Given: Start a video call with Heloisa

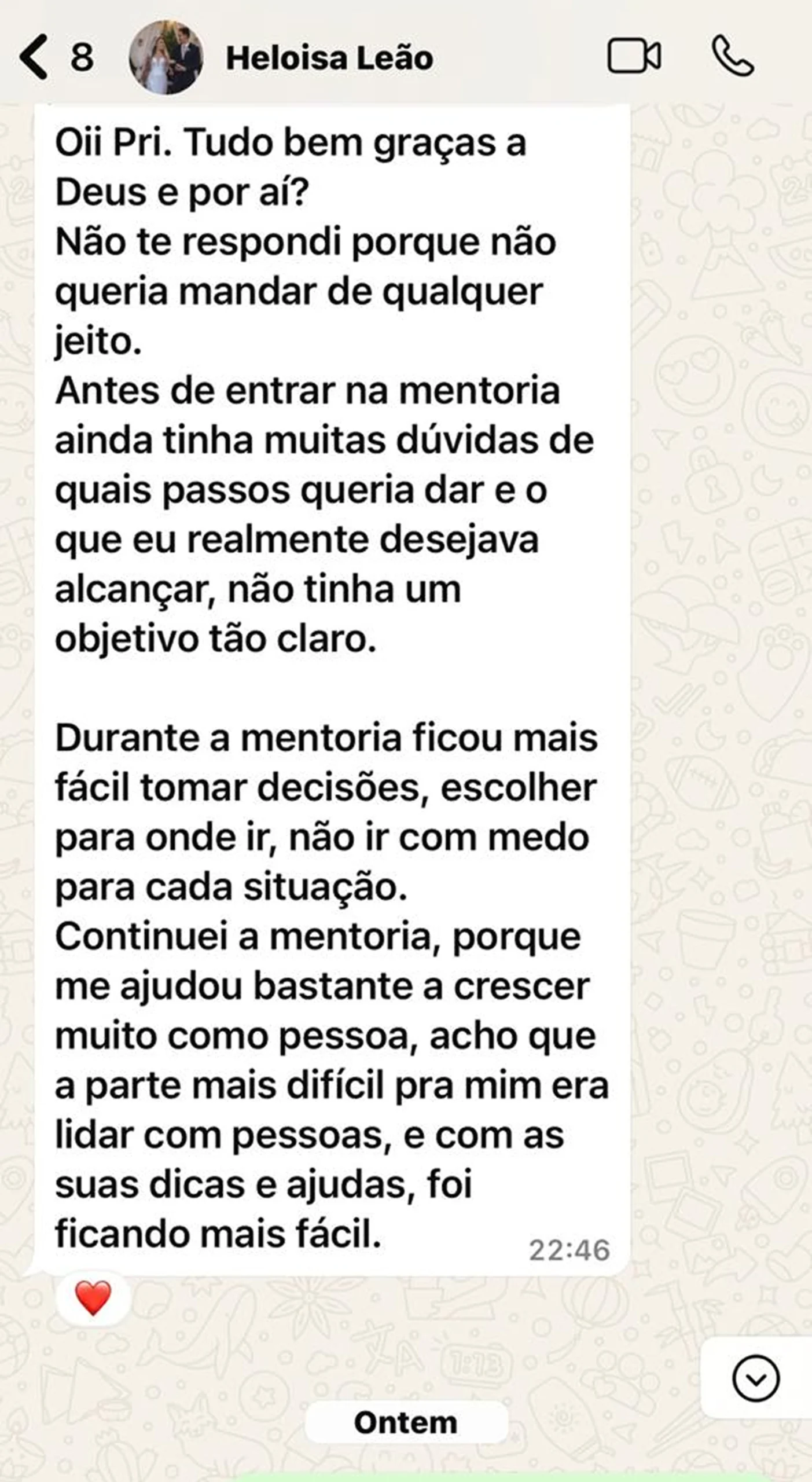Looking at the screenshot, I should (634, 56).
